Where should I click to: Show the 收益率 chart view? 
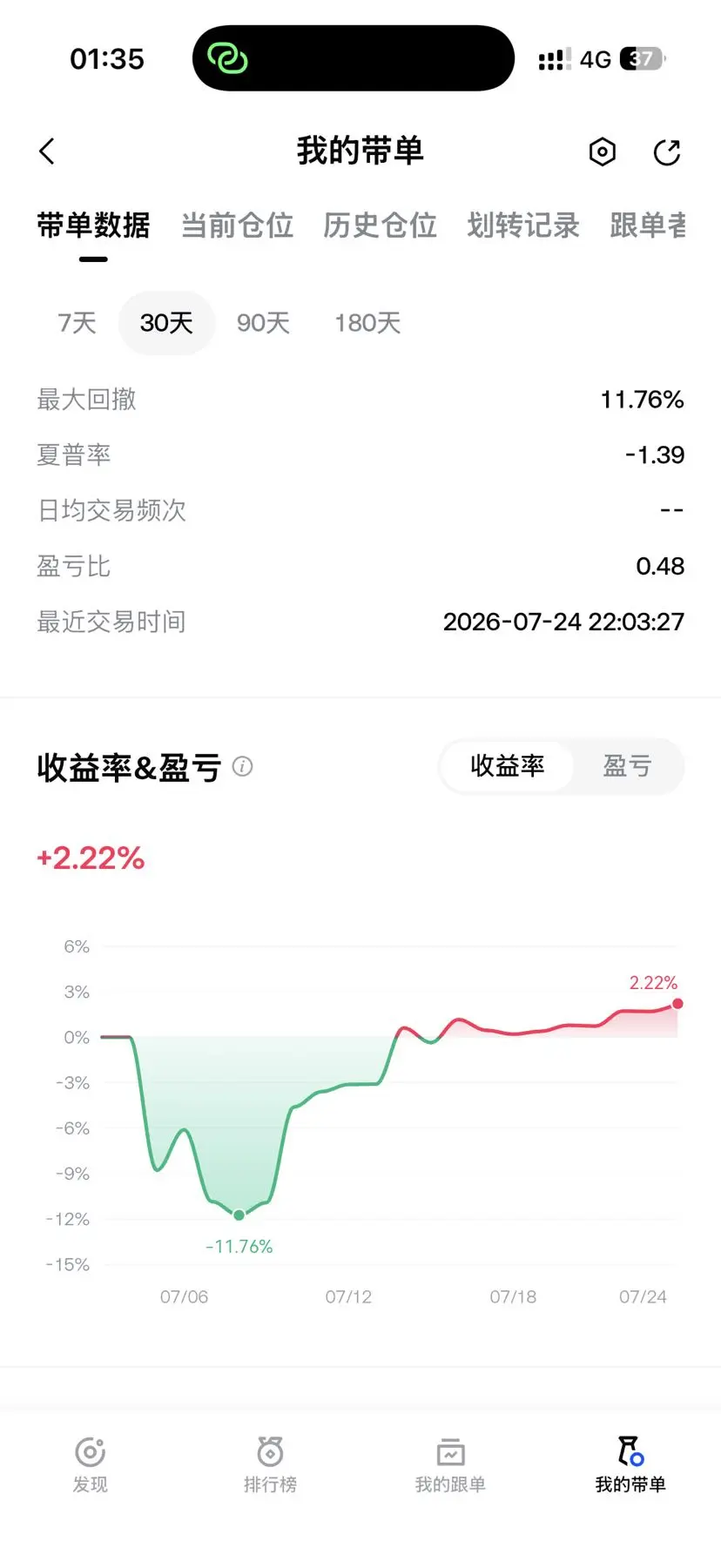click(x=508, y=766)
